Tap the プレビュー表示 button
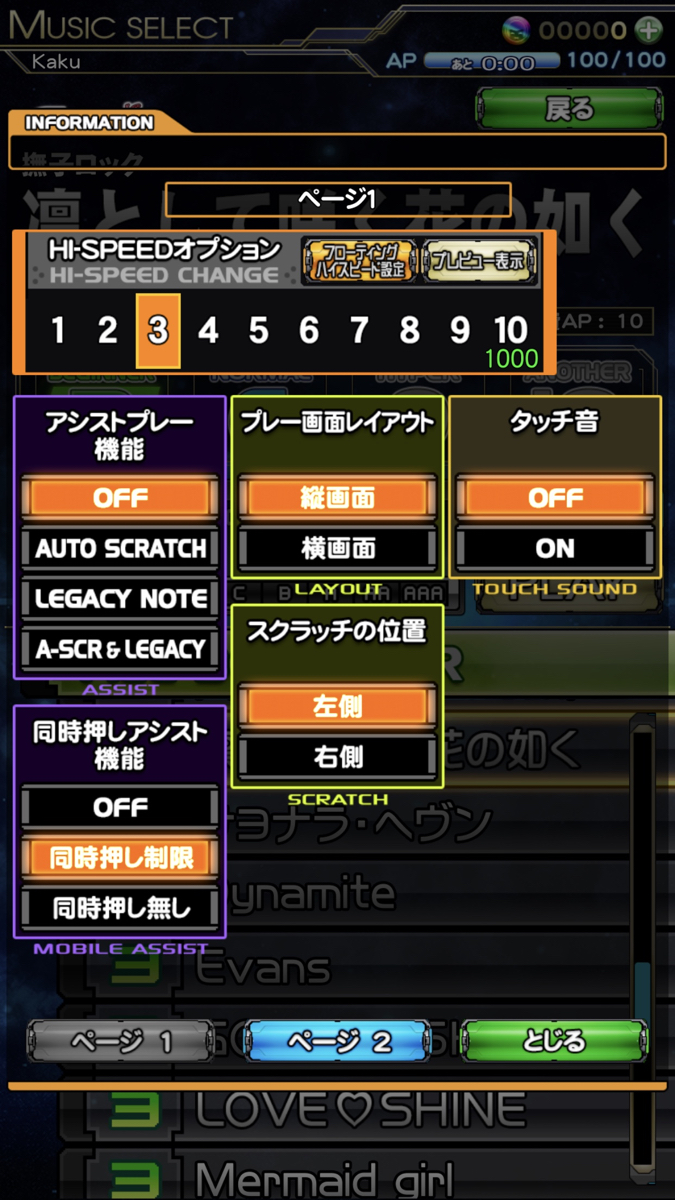This screenshot has width=675, height=1200. coord(479,260)
